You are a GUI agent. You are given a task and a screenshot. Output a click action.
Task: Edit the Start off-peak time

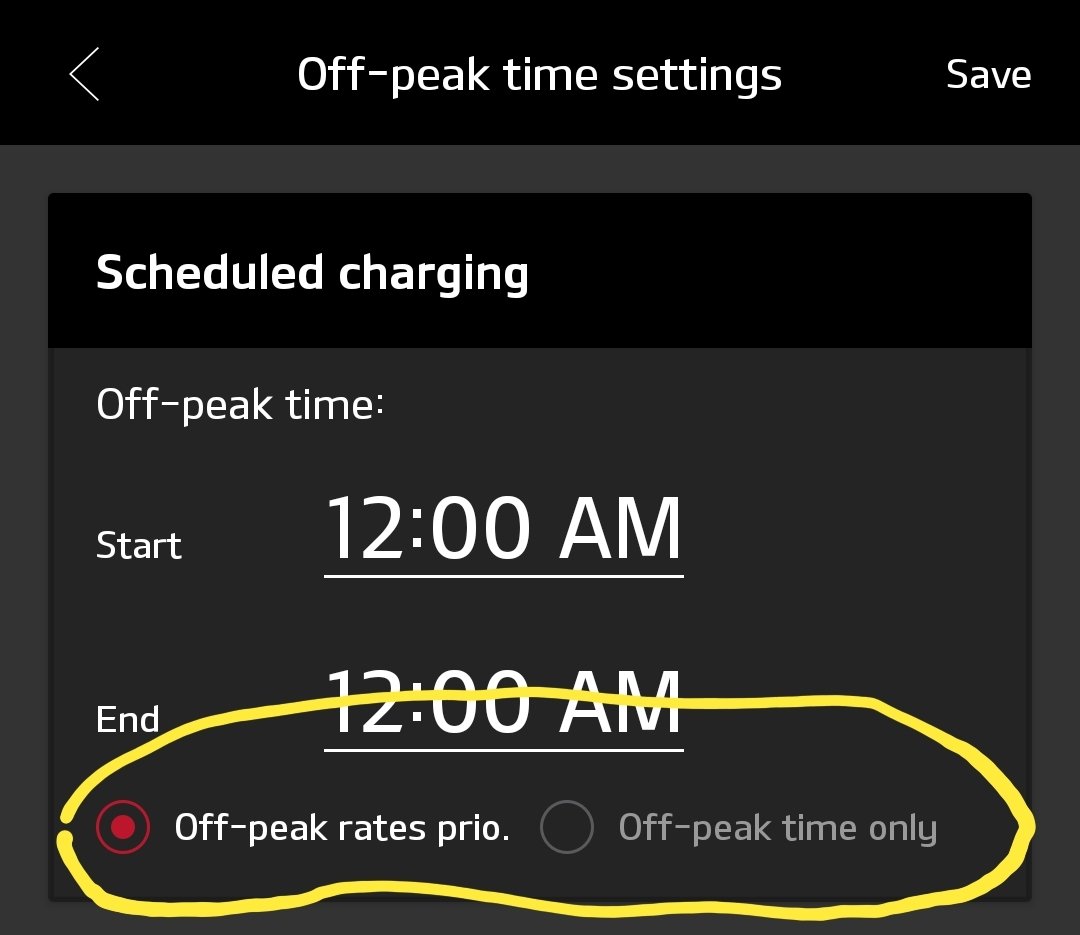coord(503,530)
